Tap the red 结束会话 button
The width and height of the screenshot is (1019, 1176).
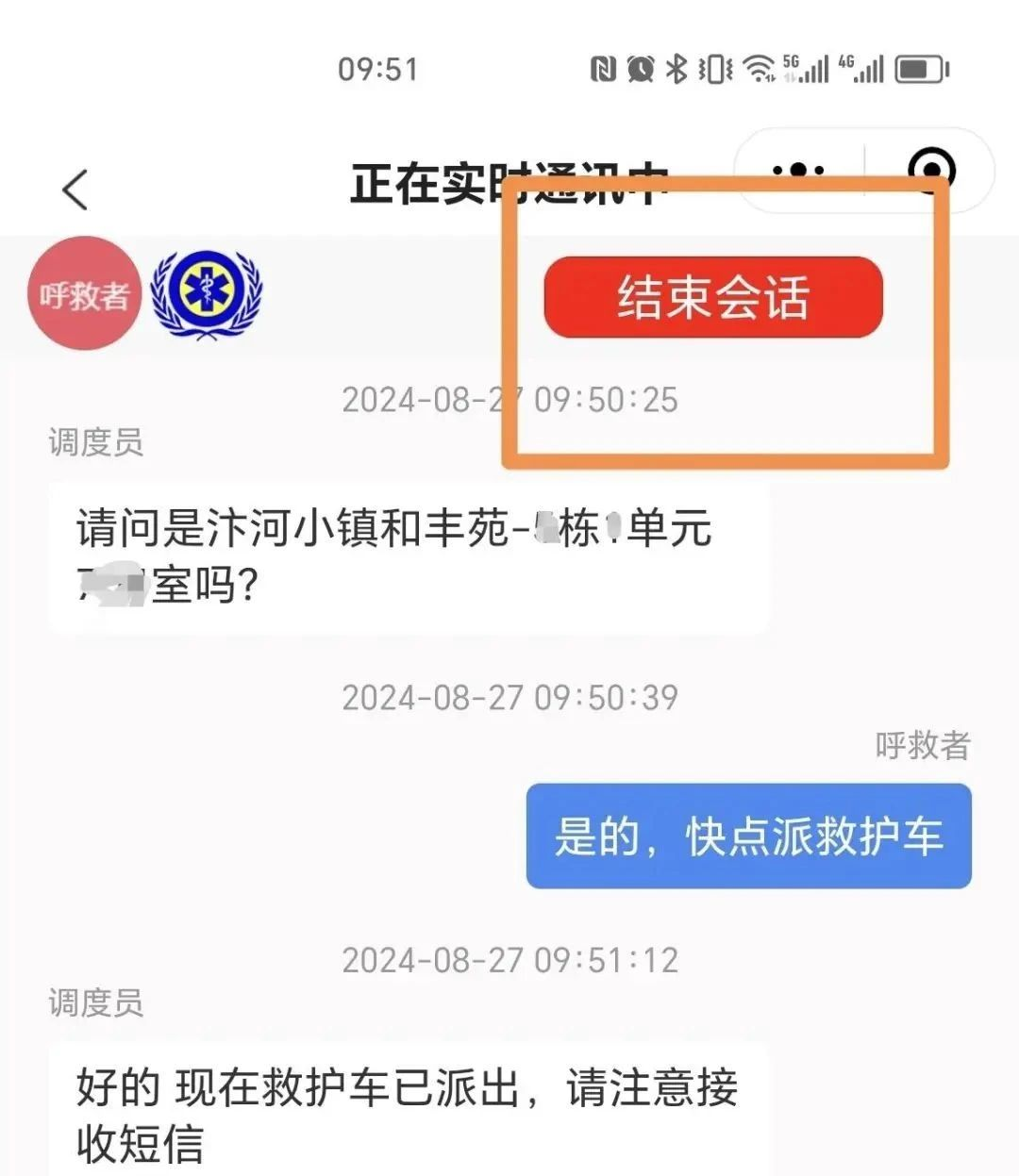713,297
